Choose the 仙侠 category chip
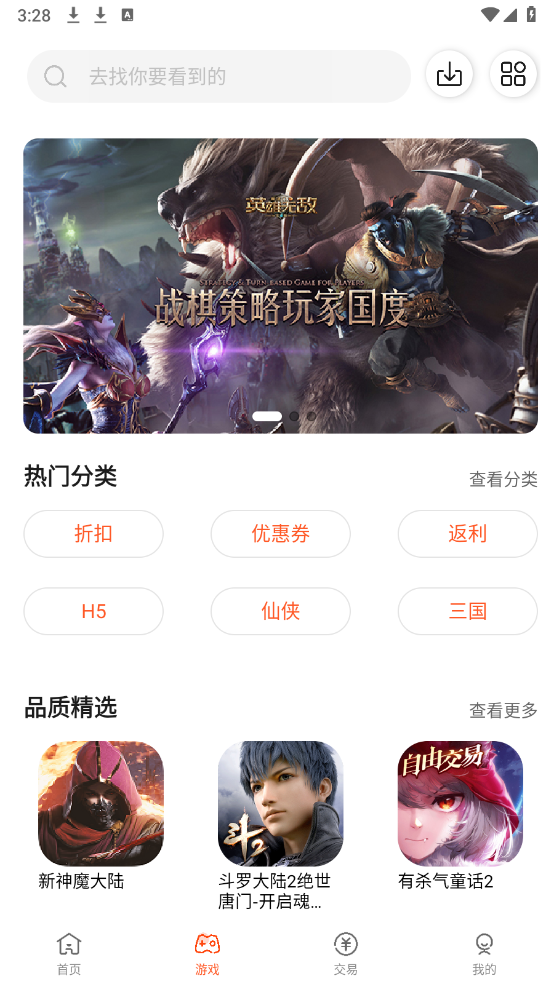554x984 pixels. pyautogui.click(x=280, y=611)
